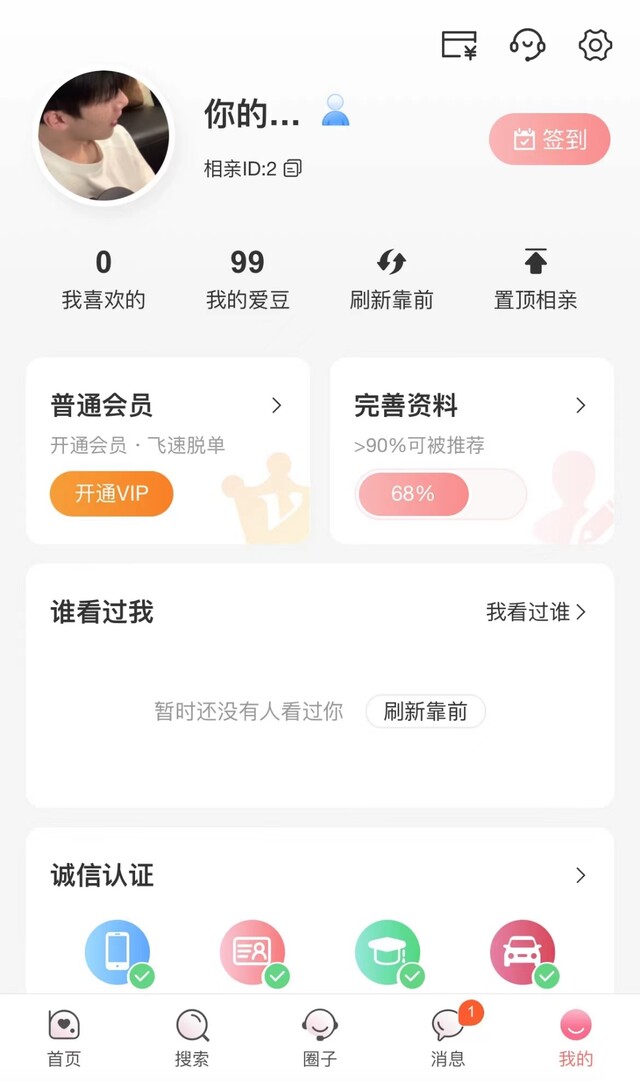Choose 置顶相亲 option
This screenshot has width=640, height=1081.
[x=535, y=280]
